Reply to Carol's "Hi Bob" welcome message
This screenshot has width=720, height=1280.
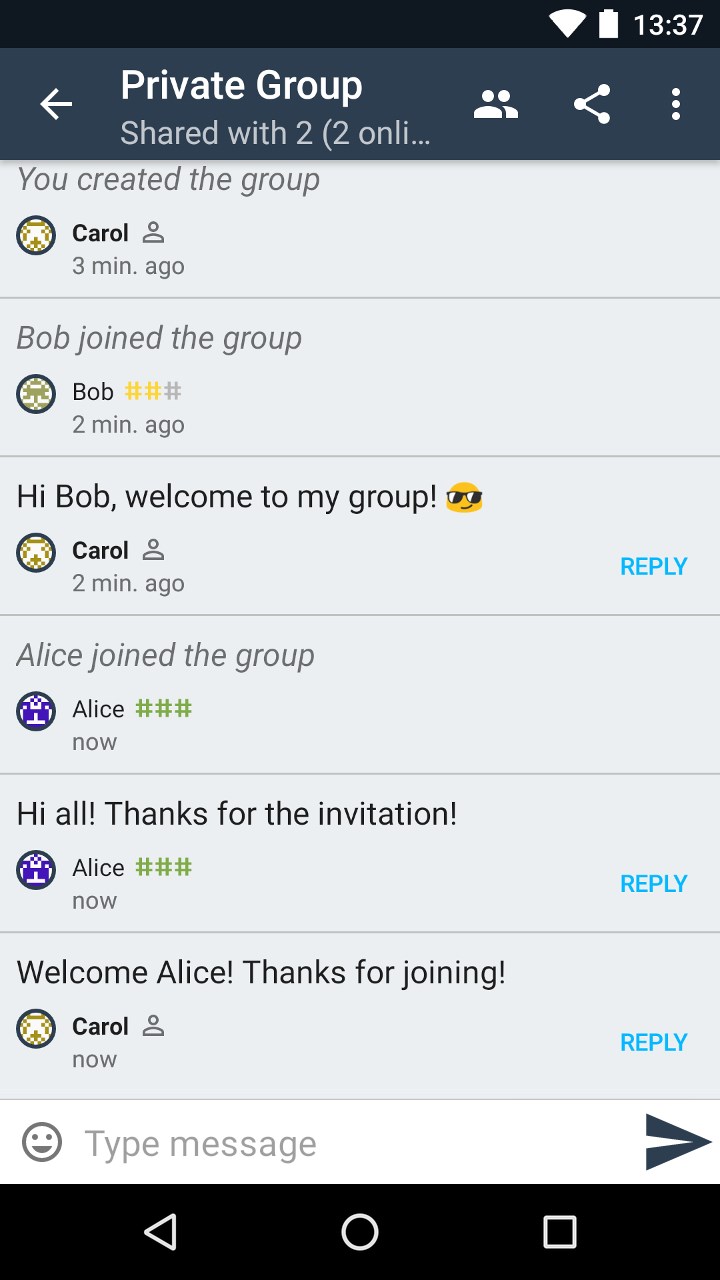pos(653,566)
